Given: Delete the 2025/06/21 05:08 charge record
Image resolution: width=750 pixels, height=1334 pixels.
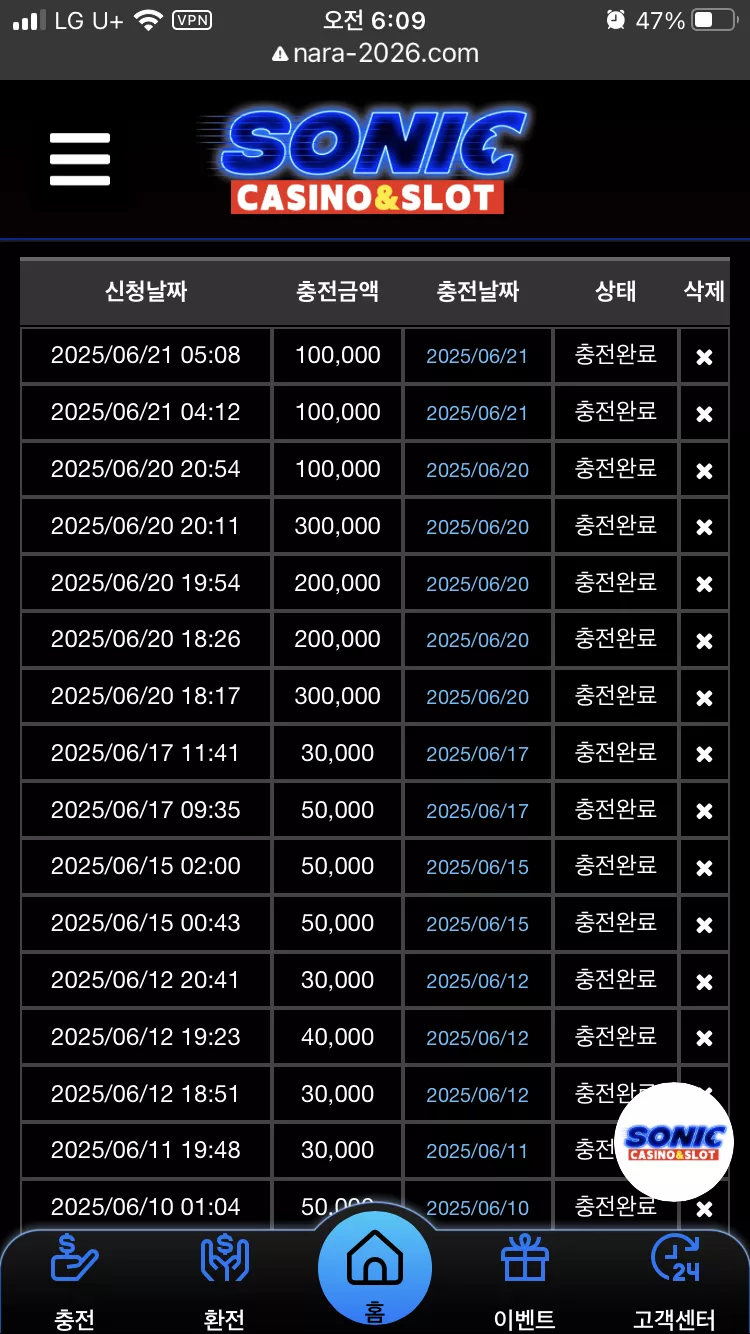Looking at the screenshot, I should (704, 357).
